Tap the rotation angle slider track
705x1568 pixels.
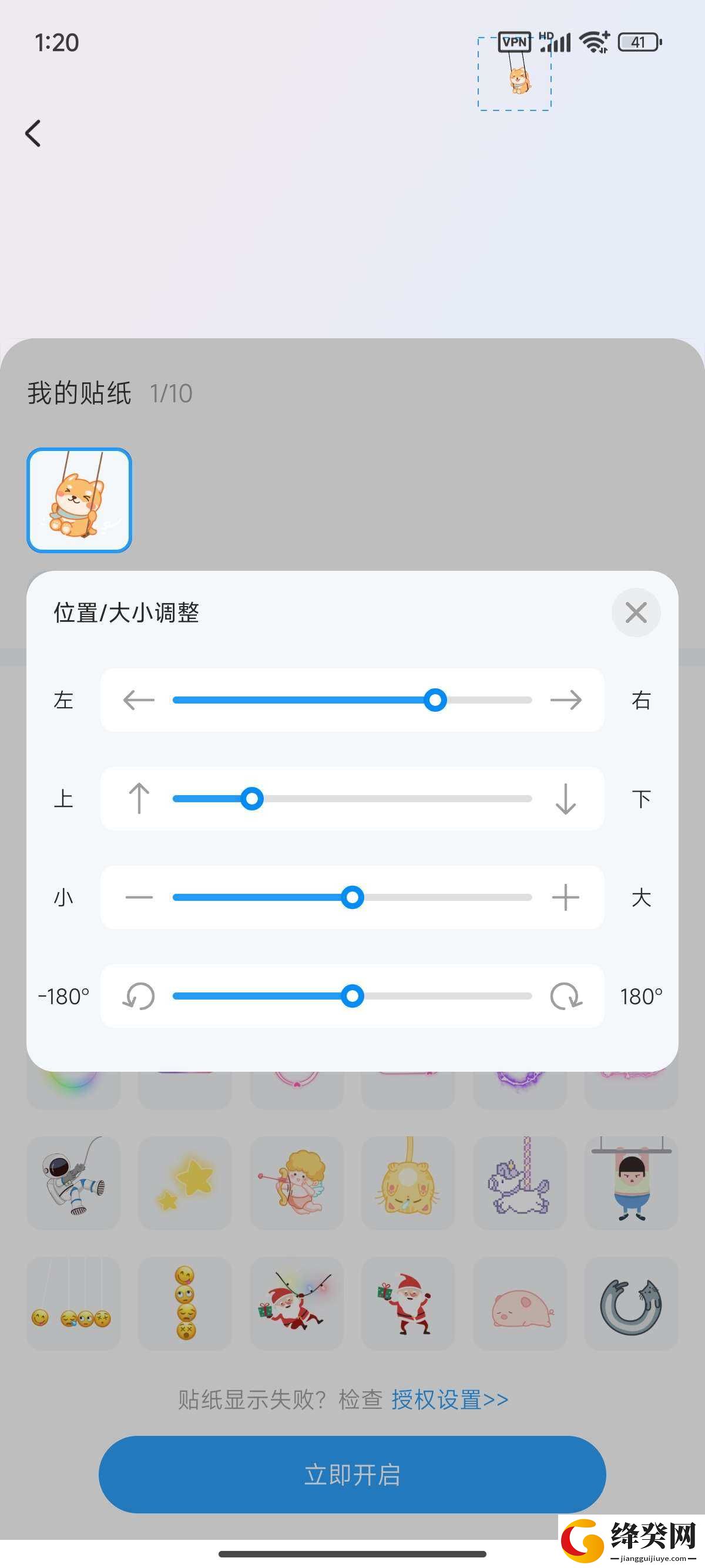tap(352, 997)
